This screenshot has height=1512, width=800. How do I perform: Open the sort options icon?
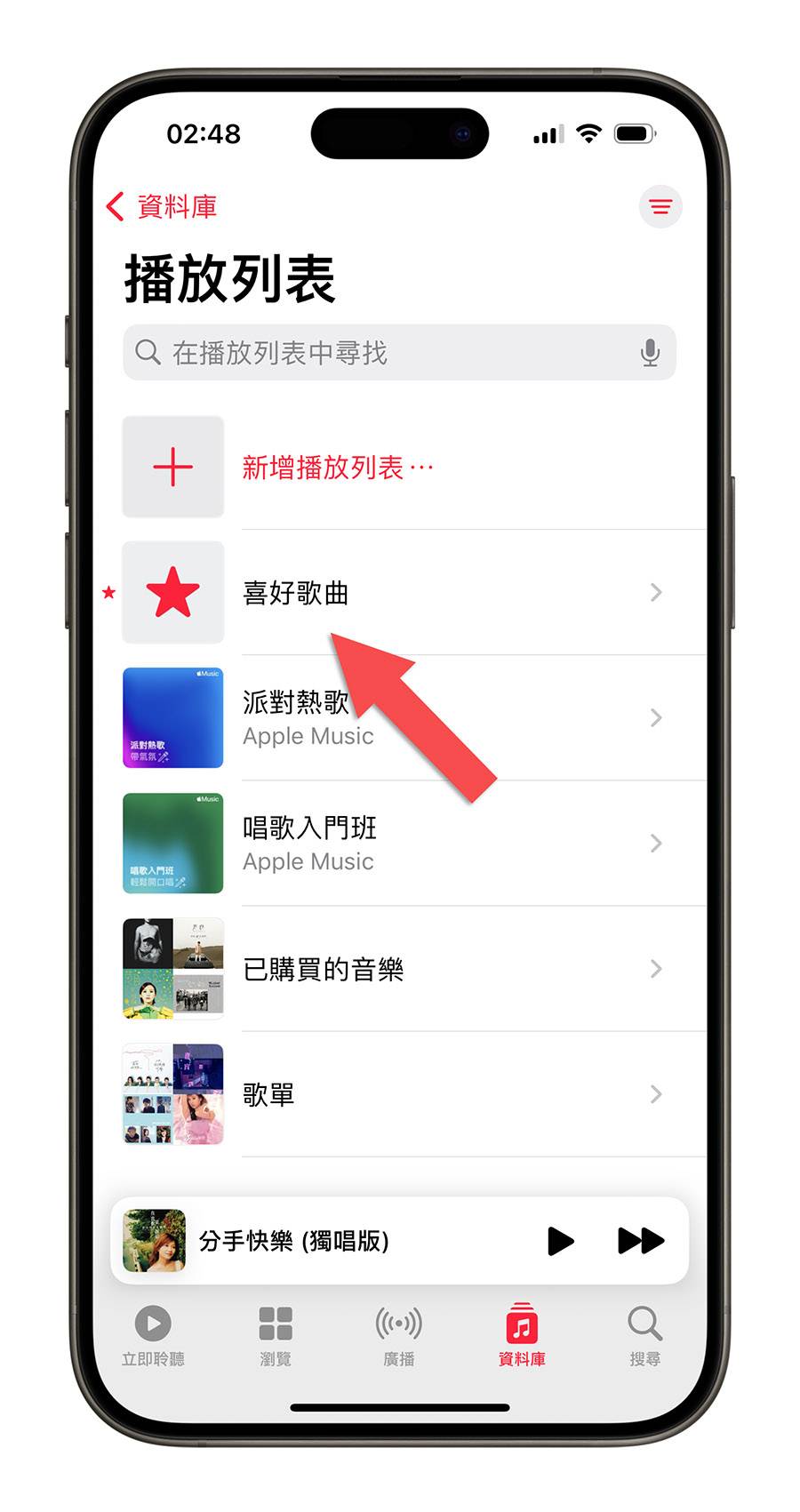(660, 207)
